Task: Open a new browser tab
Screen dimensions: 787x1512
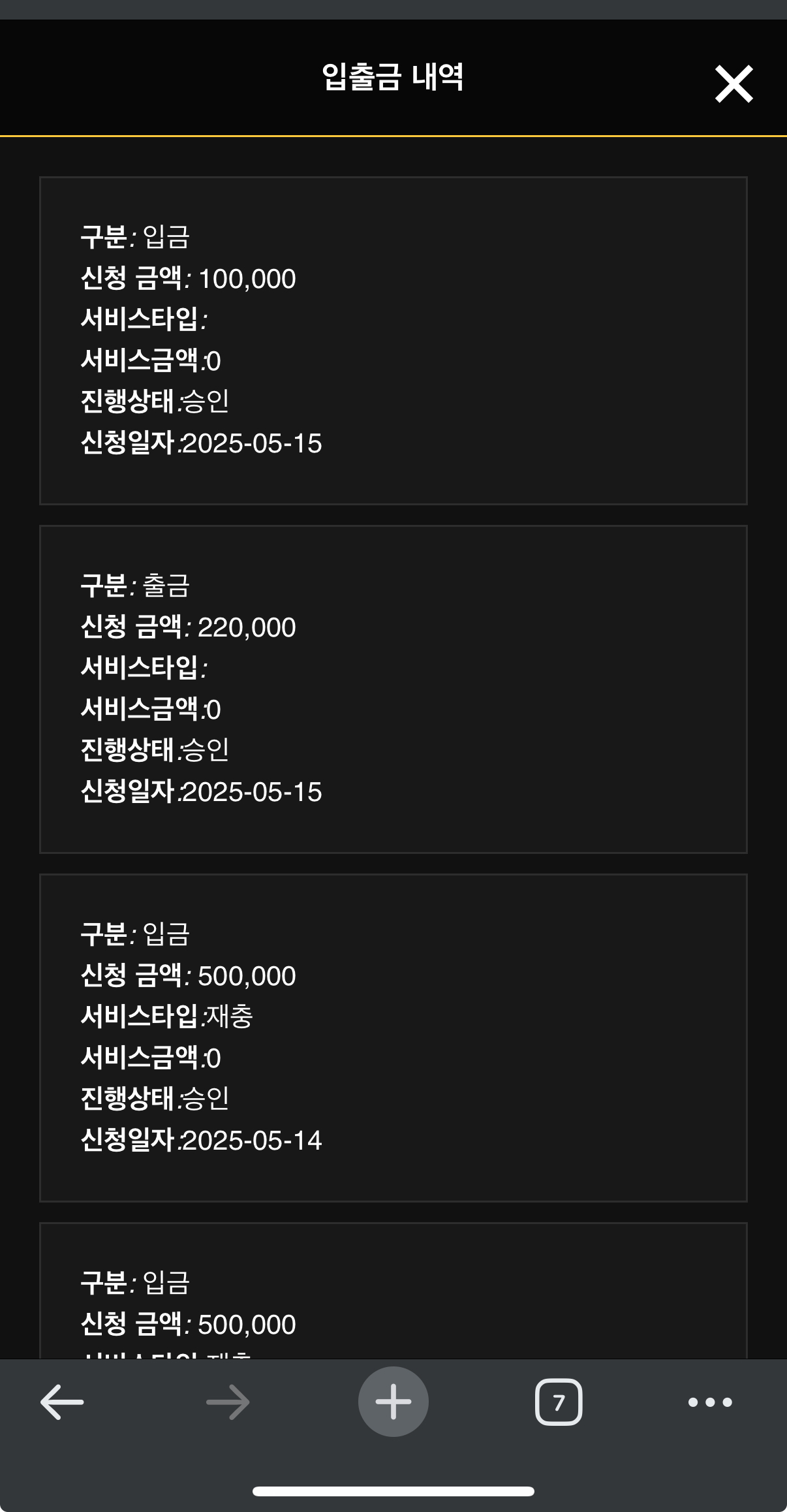Action: point(393,1402)
